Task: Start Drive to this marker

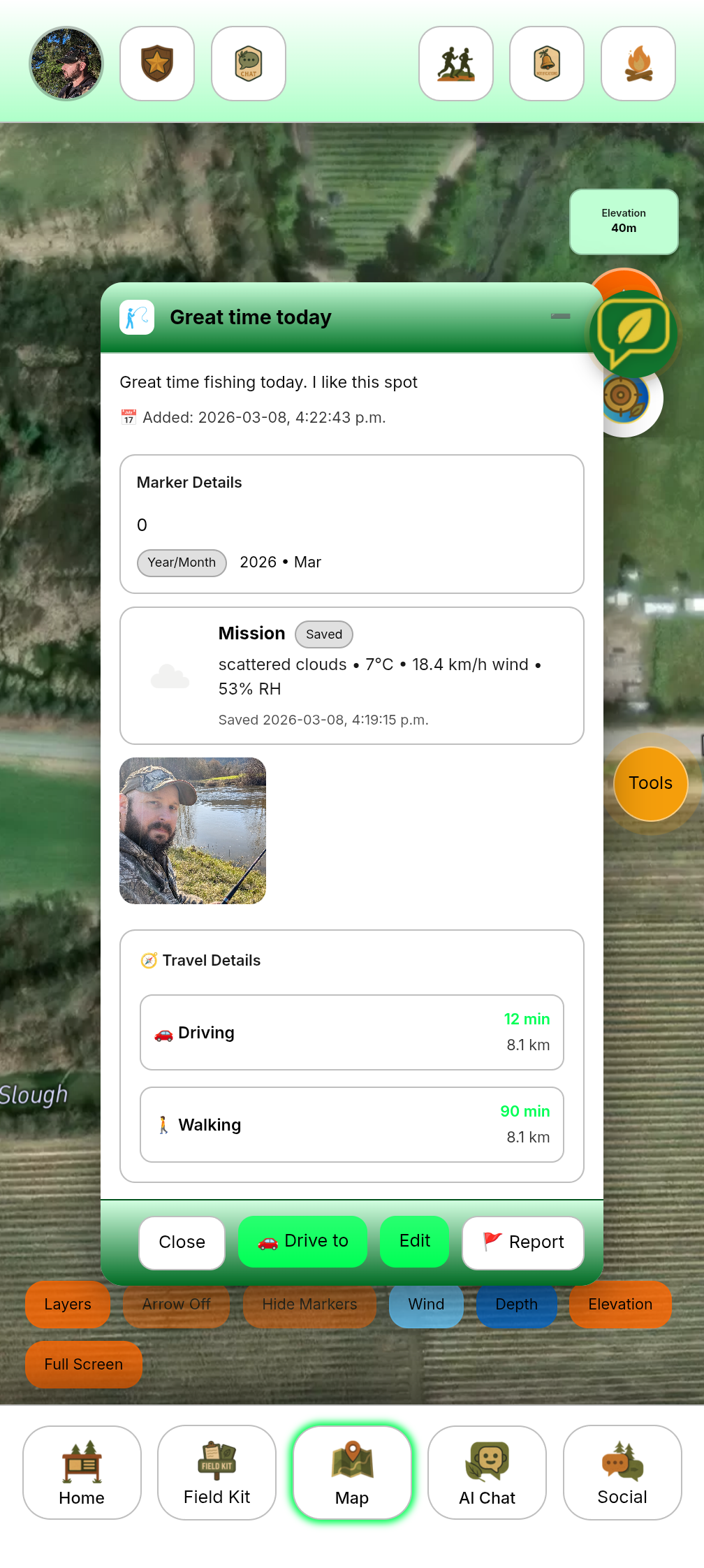Action: (302, 1242)
